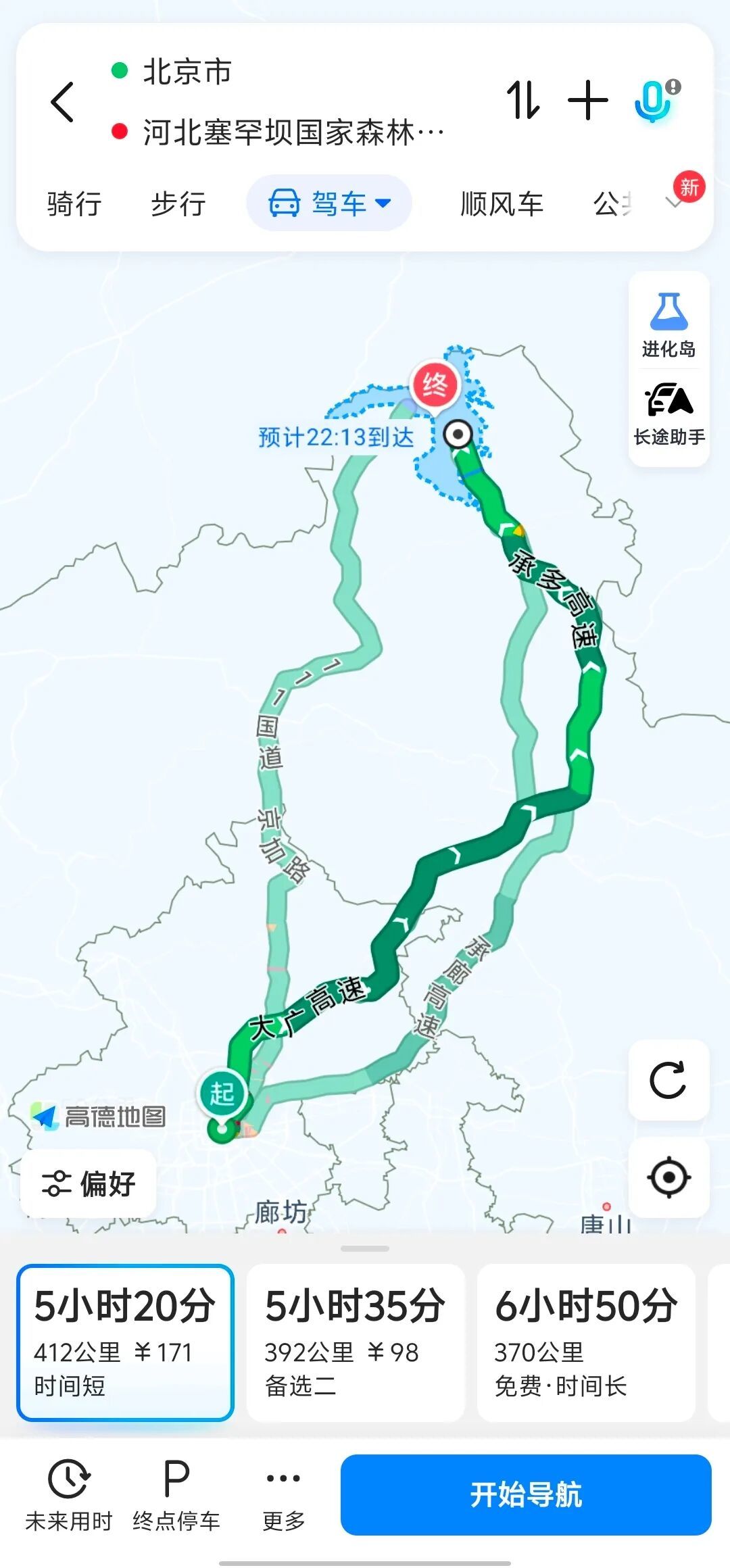The height and width of the screenshot is (1568, 730).
Task: Open the 偏好 route preferences
Action: point(89,1183)
